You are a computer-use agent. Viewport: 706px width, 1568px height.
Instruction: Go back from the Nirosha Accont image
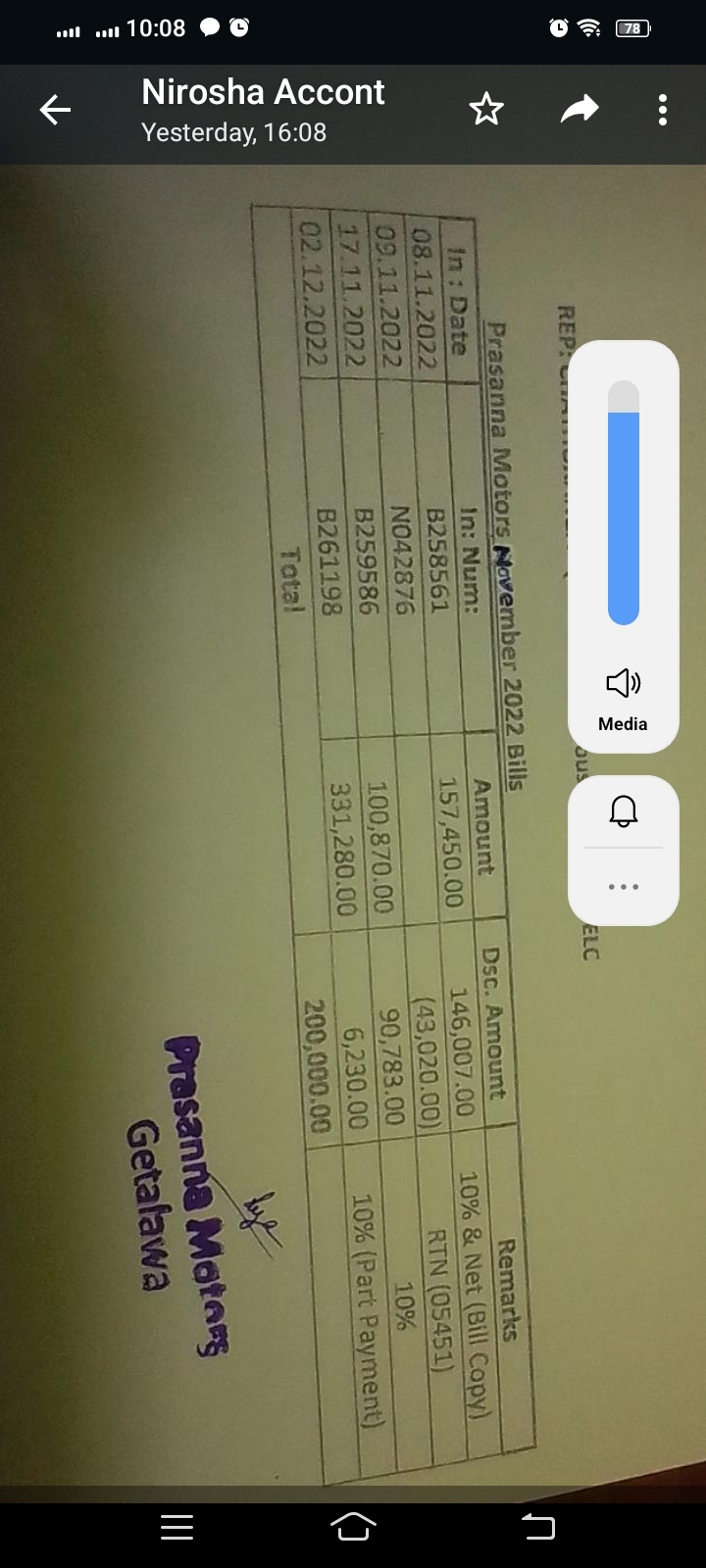[55, 110]
